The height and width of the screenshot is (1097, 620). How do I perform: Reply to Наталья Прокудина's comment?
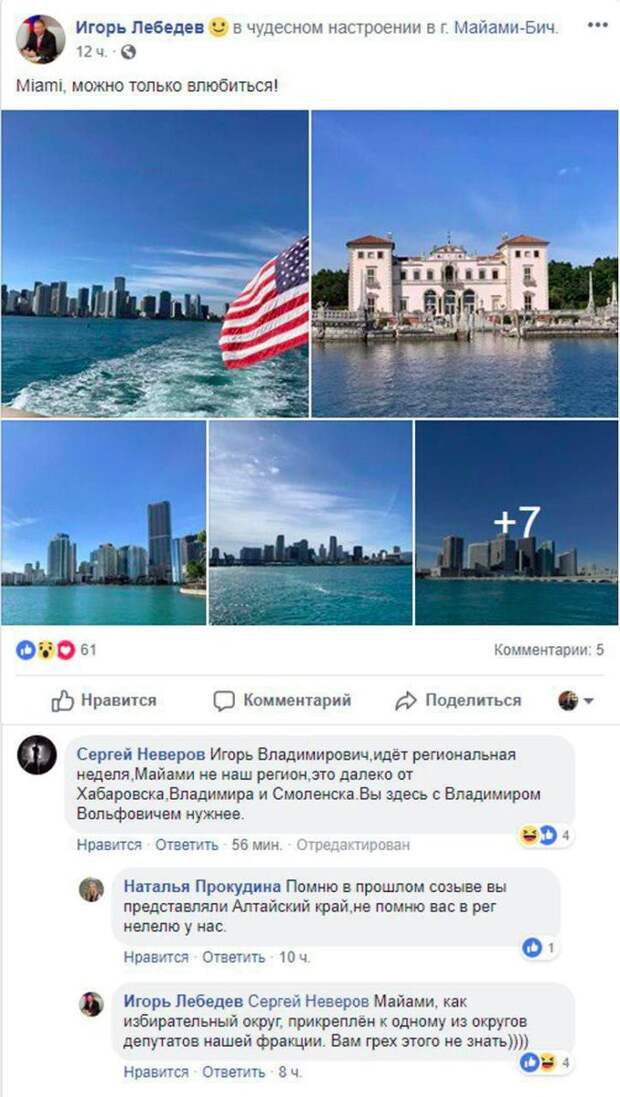233,957
